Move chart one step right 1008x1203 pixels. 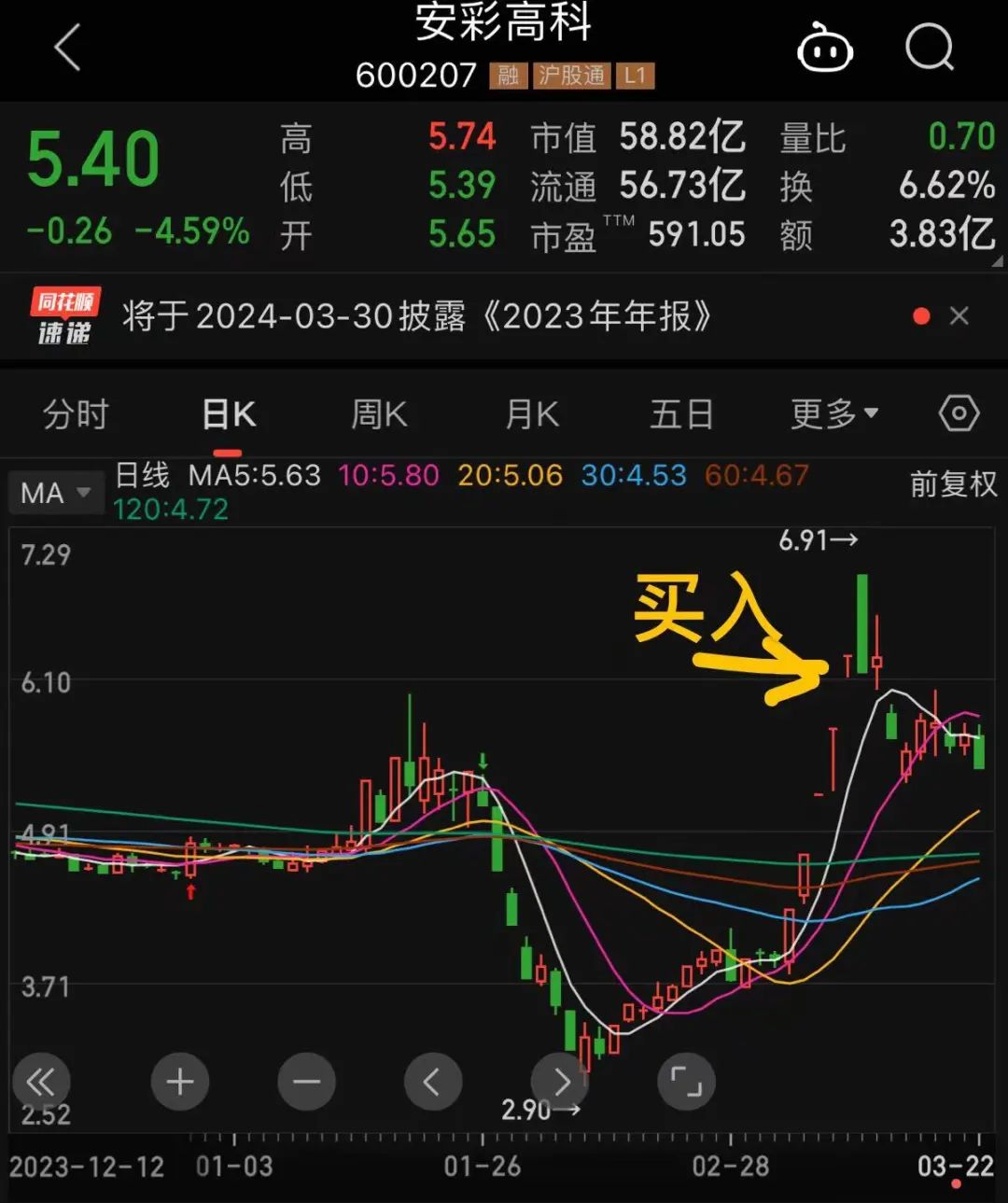point(560,1082)
